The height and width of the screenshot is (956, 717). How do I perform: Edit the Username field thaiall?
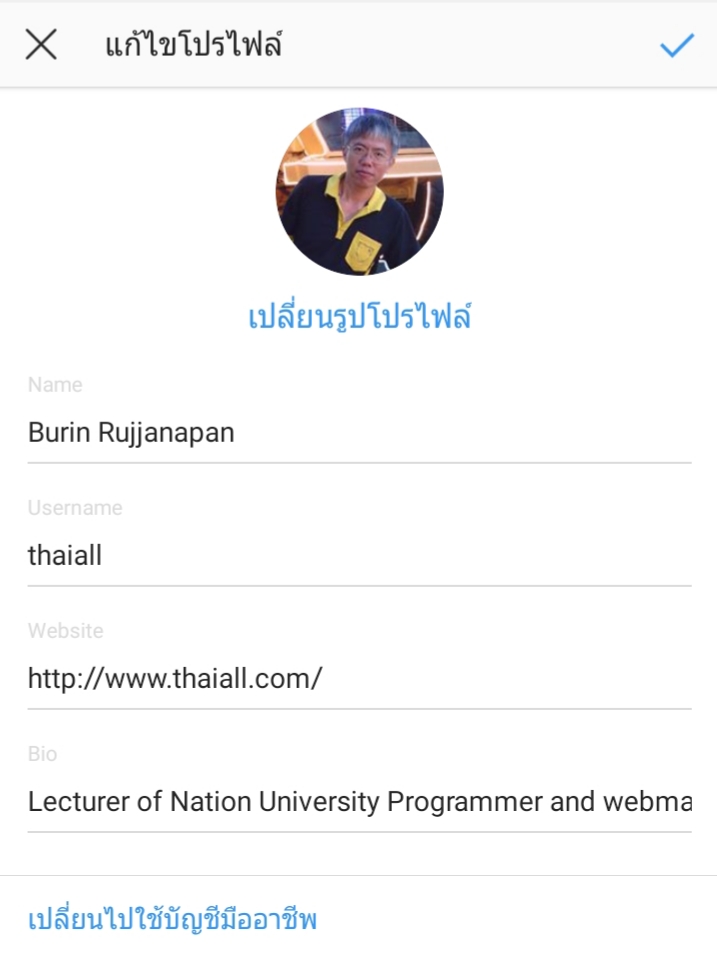pyautogui.click(x=358, y=556)
